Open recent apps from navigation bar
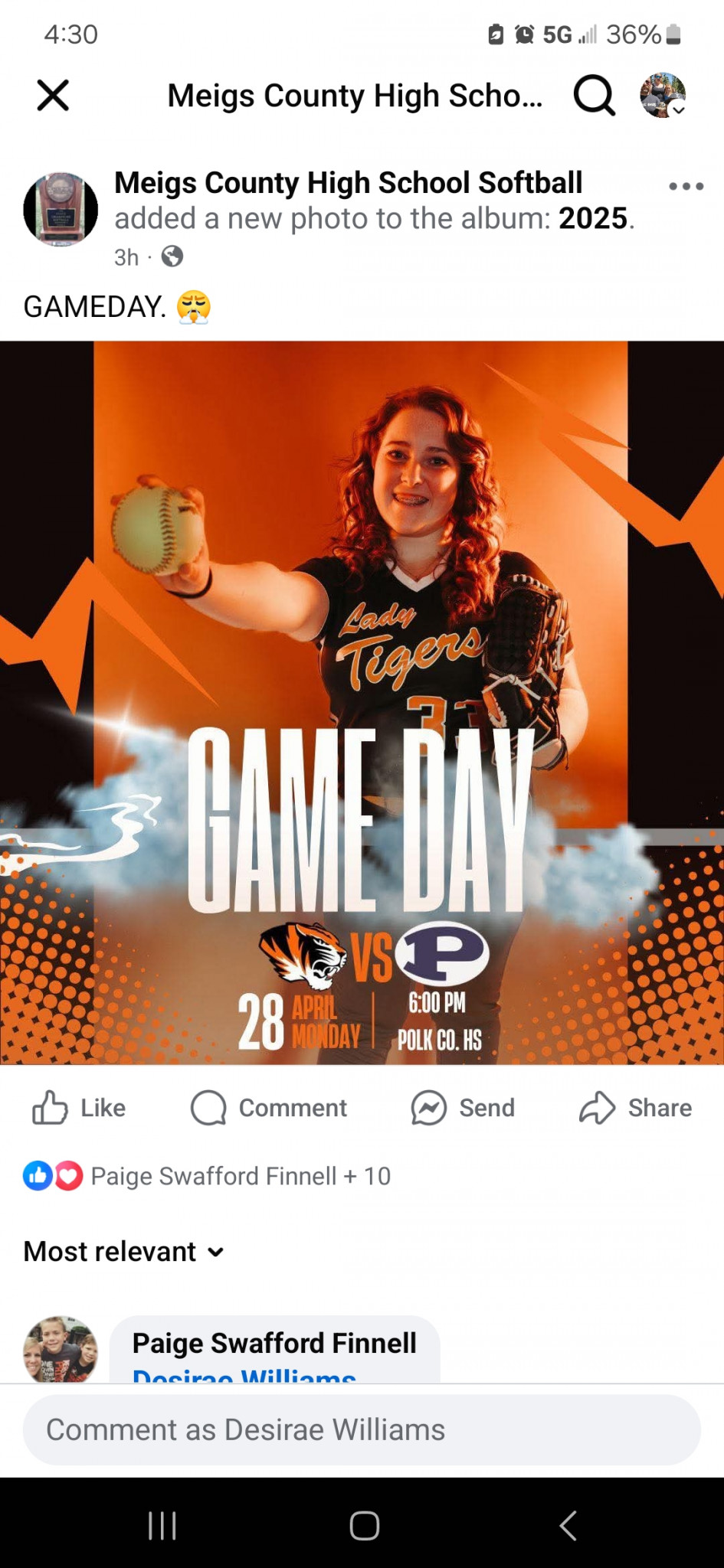 [x=162, y=1525]
